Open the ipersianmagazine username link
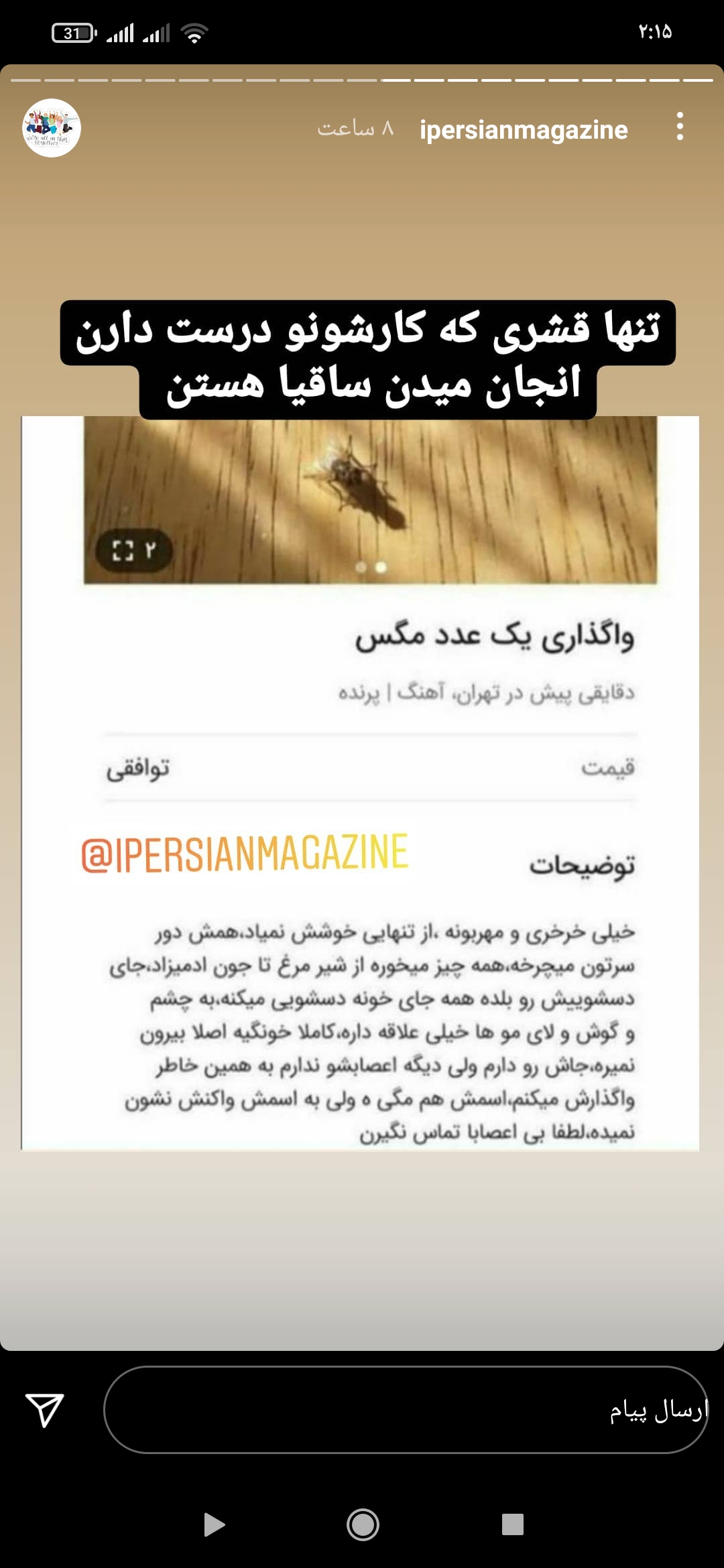This screenshot has width=724, height=1568. [x=524, y=129]
